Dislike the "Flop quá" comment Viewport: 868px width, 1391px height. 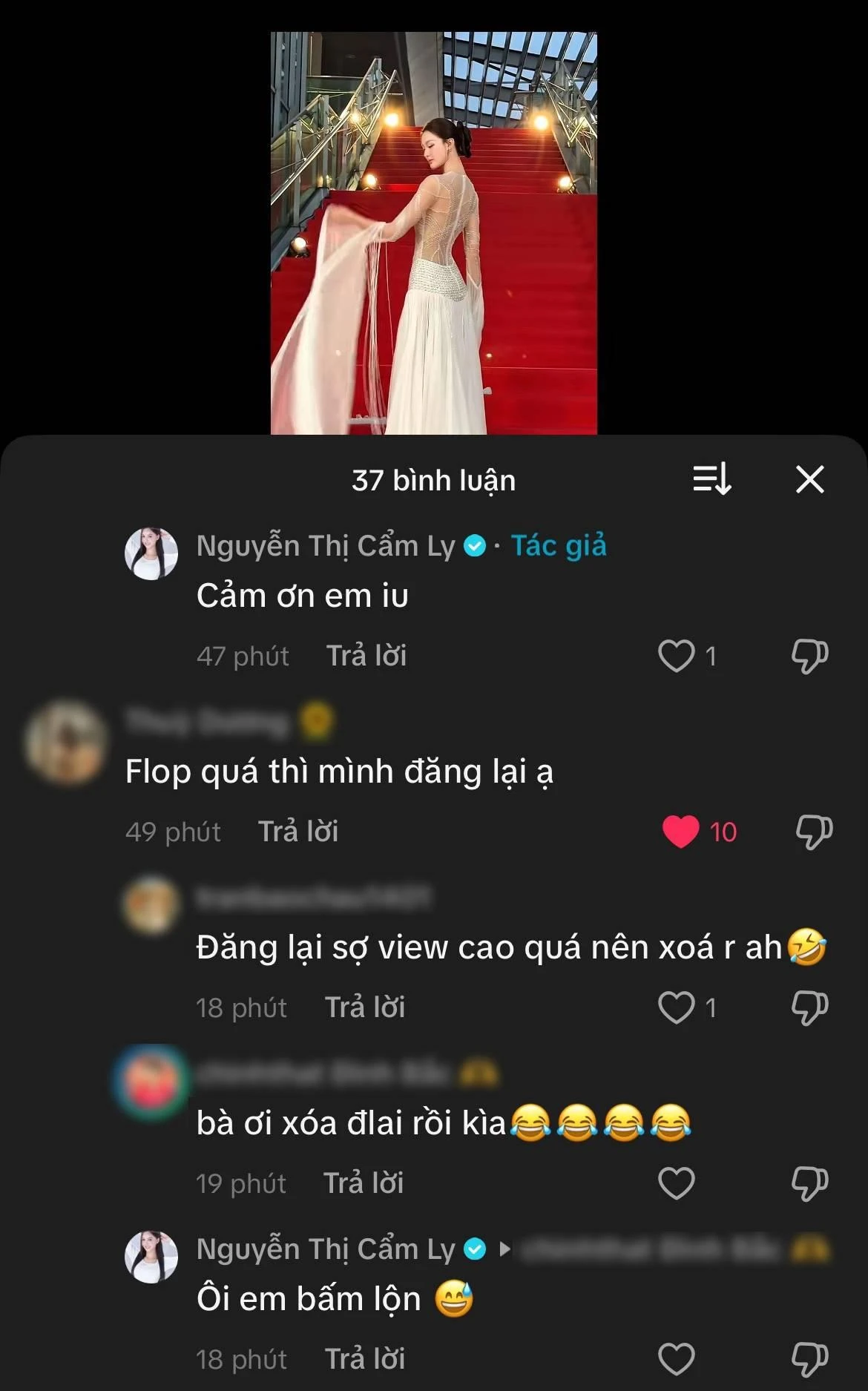[814, 832]
